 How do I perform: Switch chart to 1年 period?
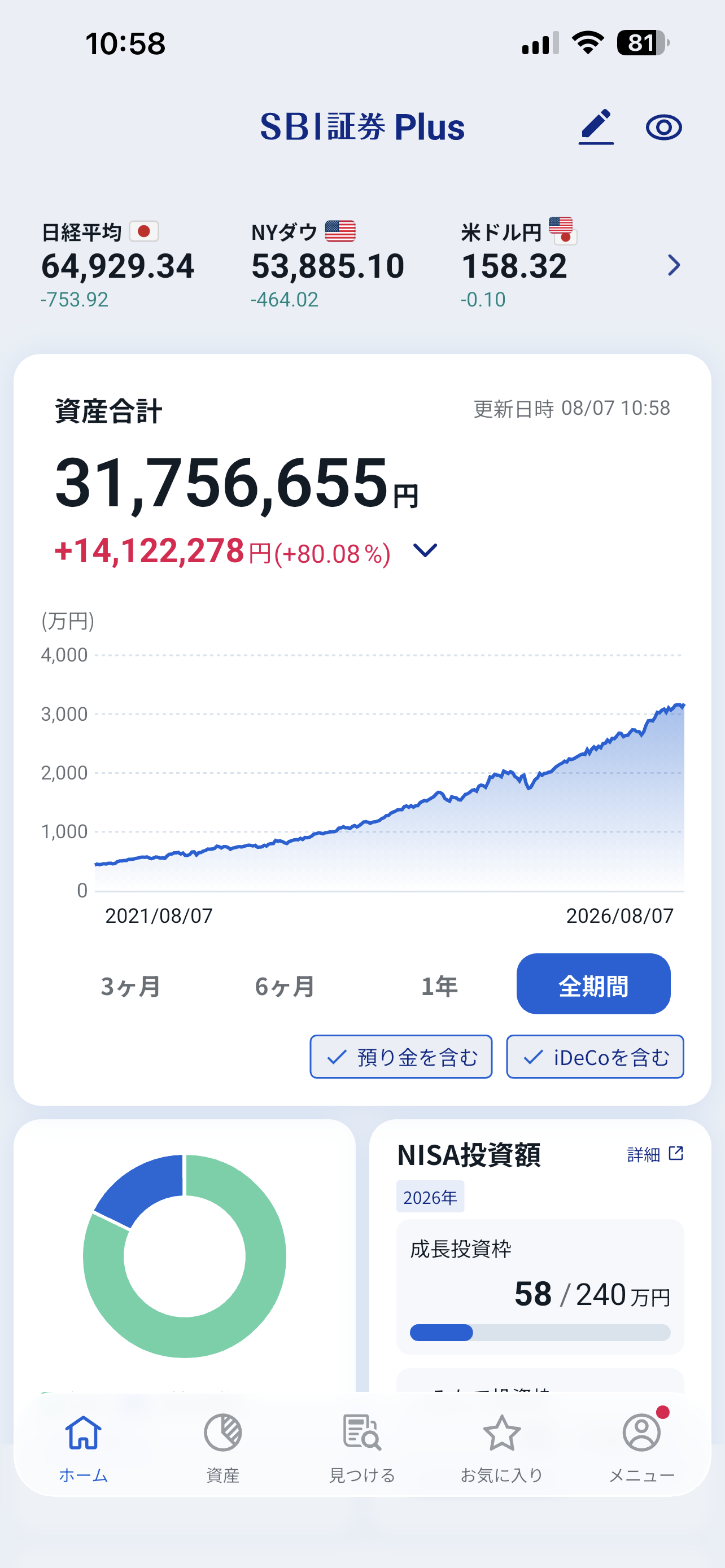[439, 986]
